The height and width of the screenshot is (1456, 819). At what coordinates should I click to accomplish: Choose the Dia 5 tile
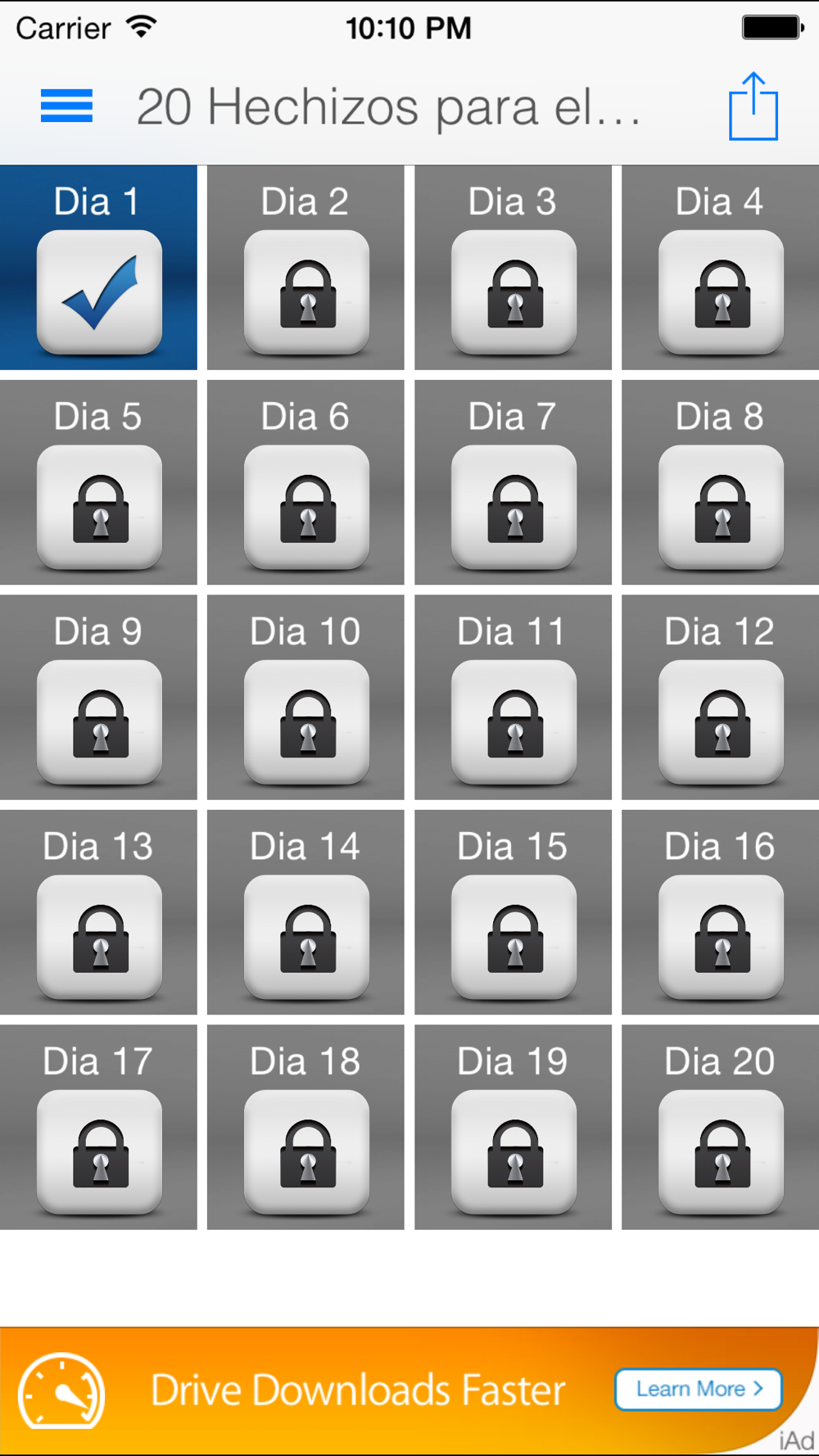[x=98, y=482]
